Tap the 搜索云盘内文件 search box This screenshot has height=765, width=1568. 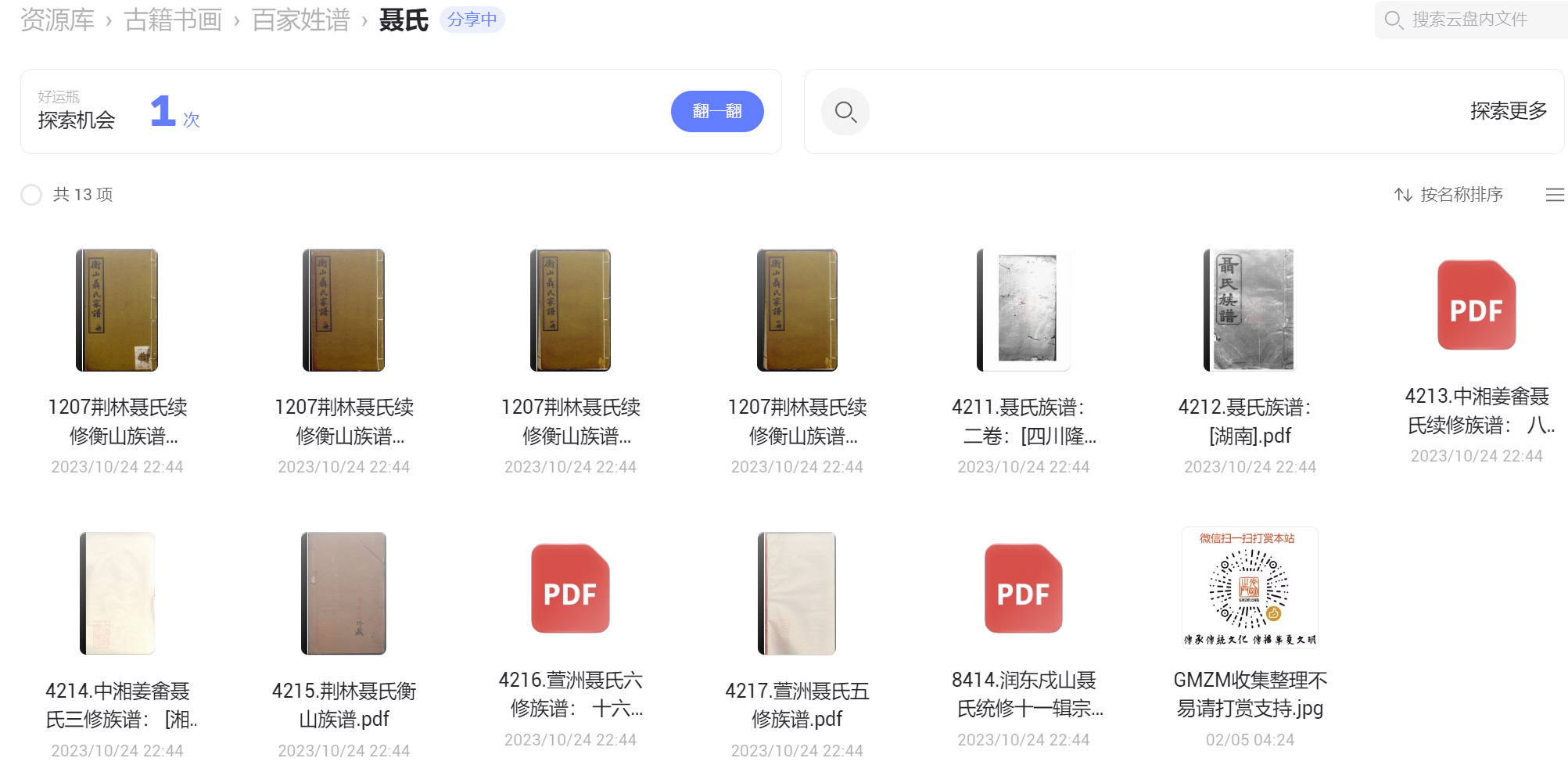(x=1469, y=20)
